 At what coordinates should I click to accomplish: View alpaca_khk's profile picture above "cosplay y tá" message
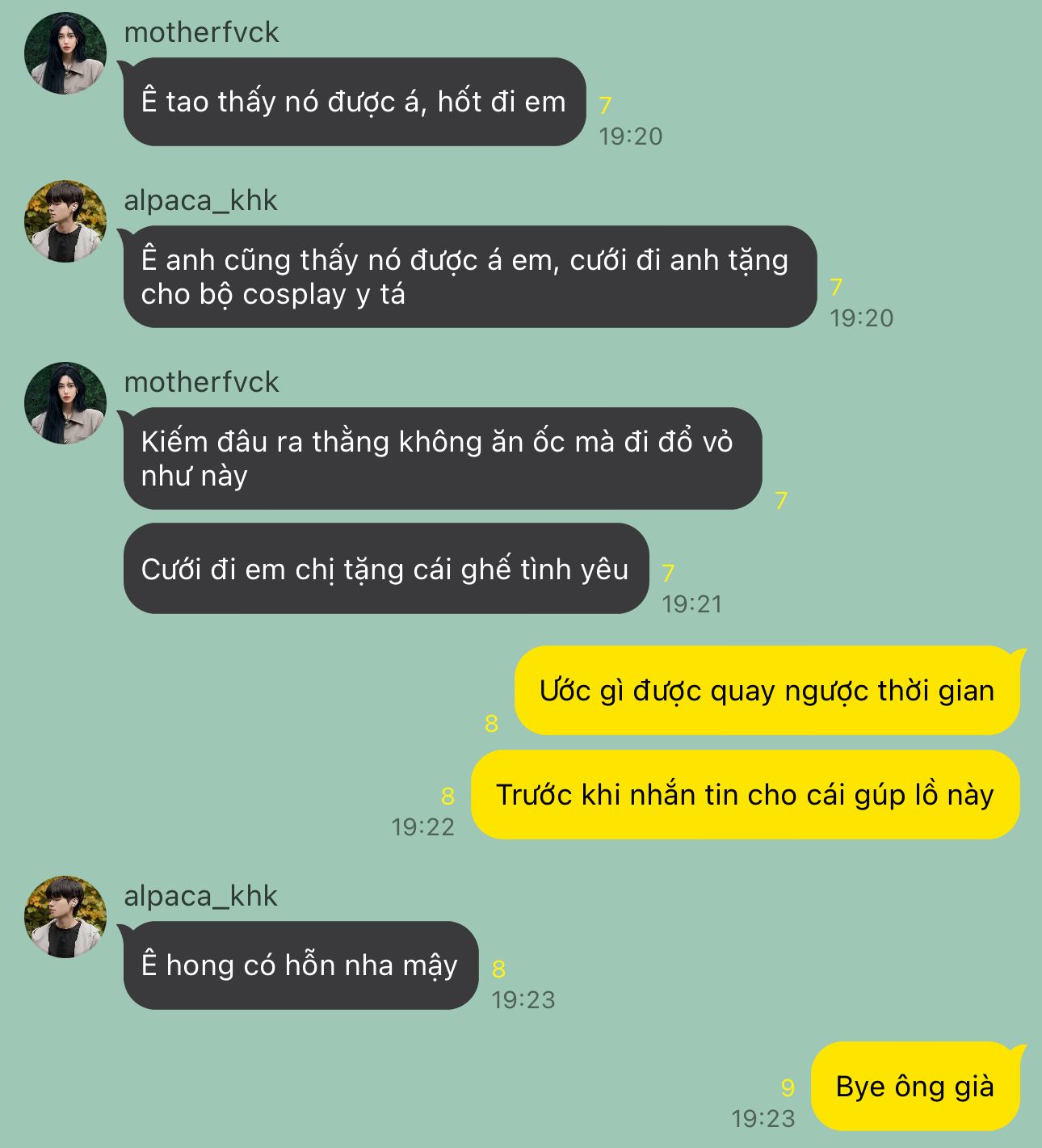pos(65,221)
